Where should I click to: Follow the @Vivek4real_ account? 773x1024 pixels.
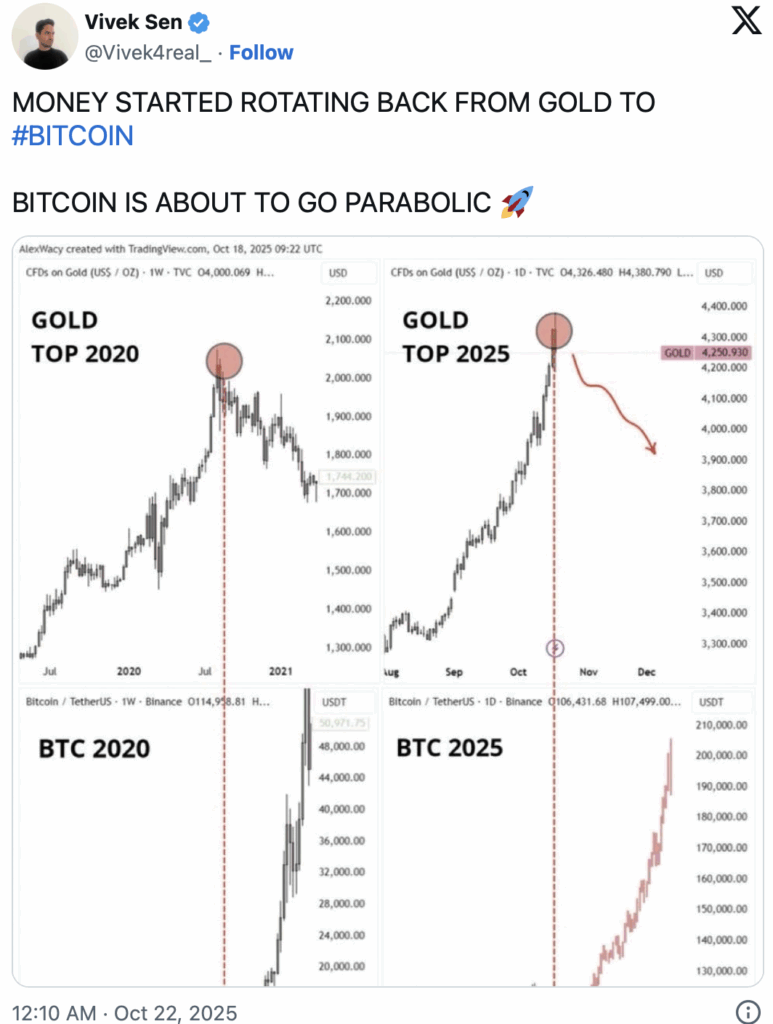[x=261, y=52]
